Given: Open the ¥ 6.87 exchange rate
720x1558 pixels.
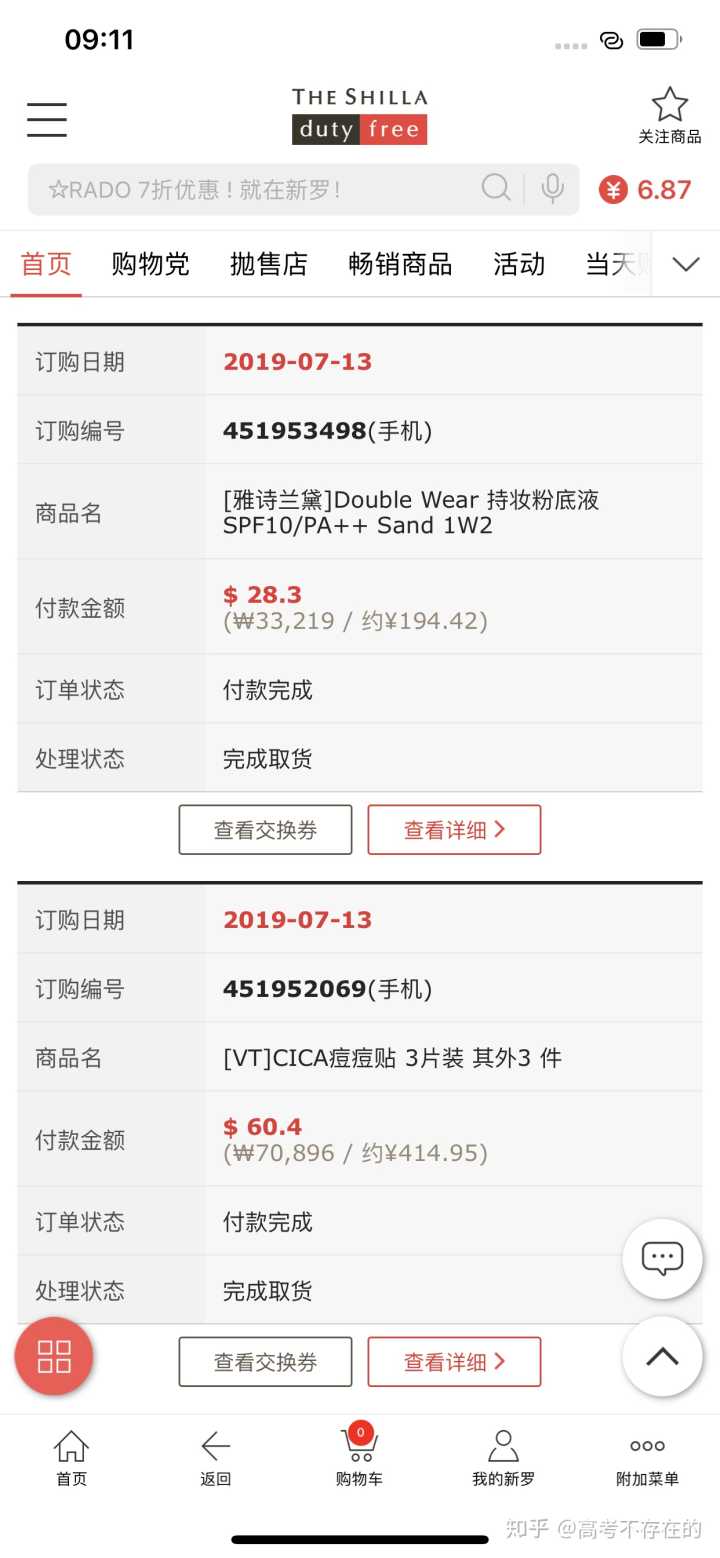Looking at the screenshot, I should [646, 189].
